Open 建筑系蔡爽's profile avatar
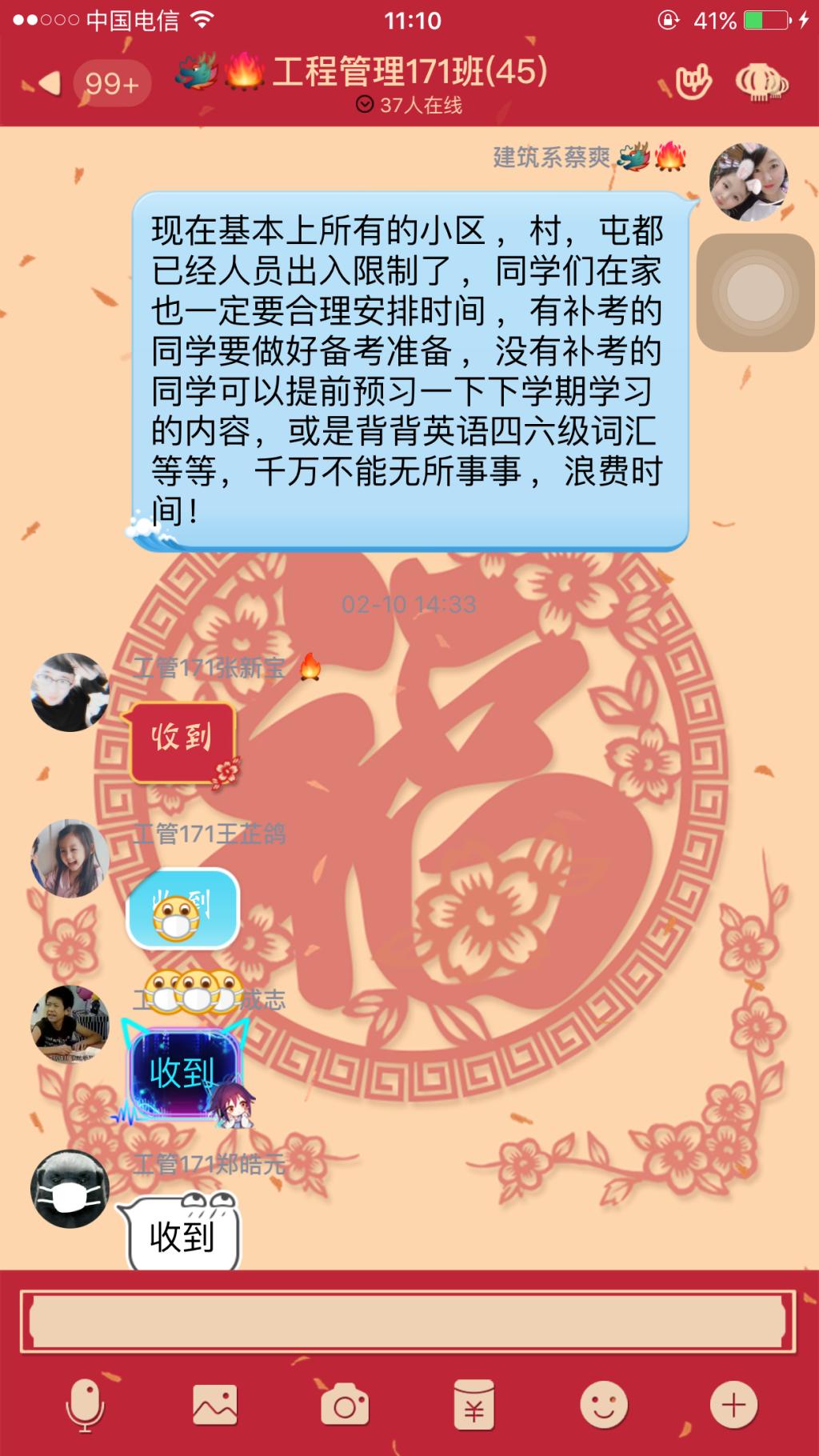Image resolution: width=819 pixels, height=1456 pixels. pyautogui.click(x=749, y=182)
